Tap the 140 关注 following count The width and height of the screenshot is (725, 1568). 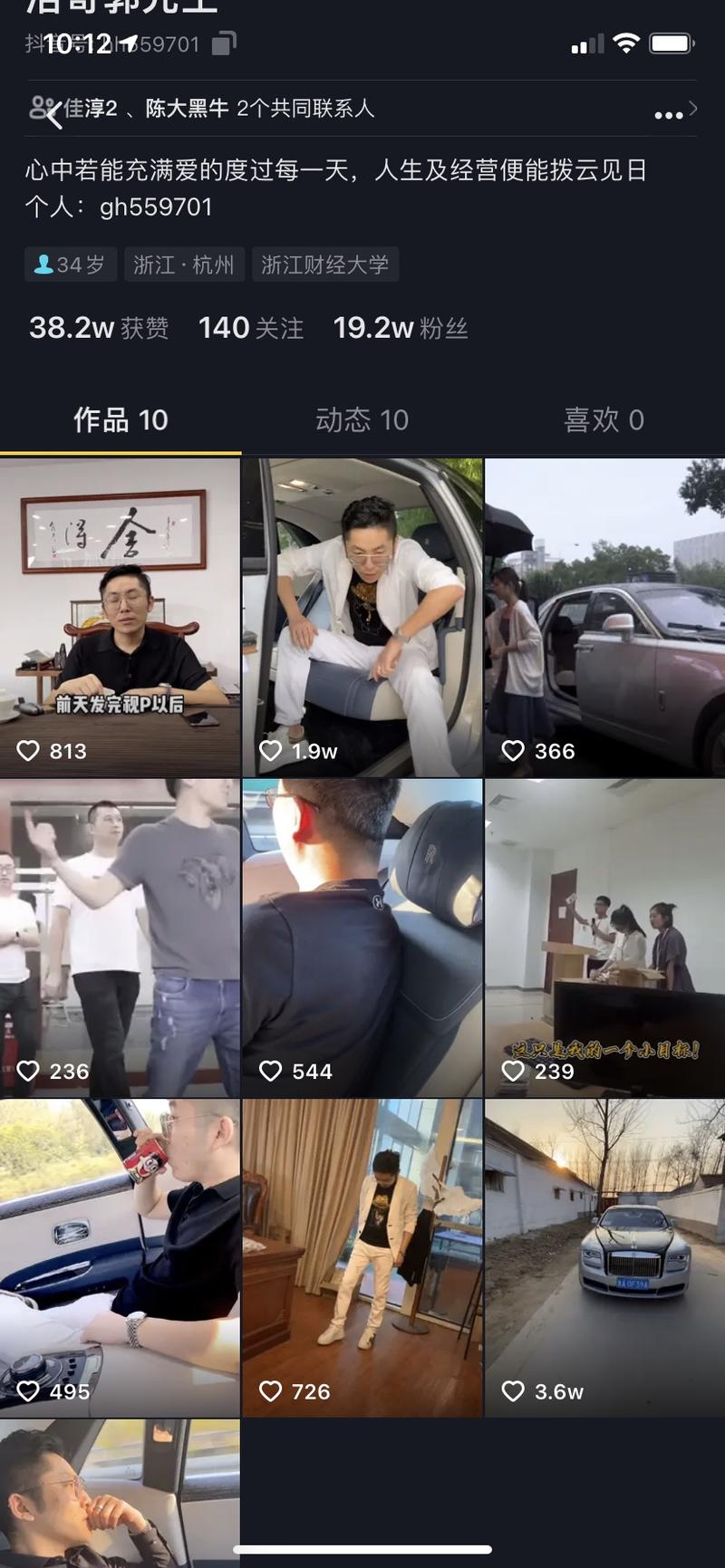(249, 327)
